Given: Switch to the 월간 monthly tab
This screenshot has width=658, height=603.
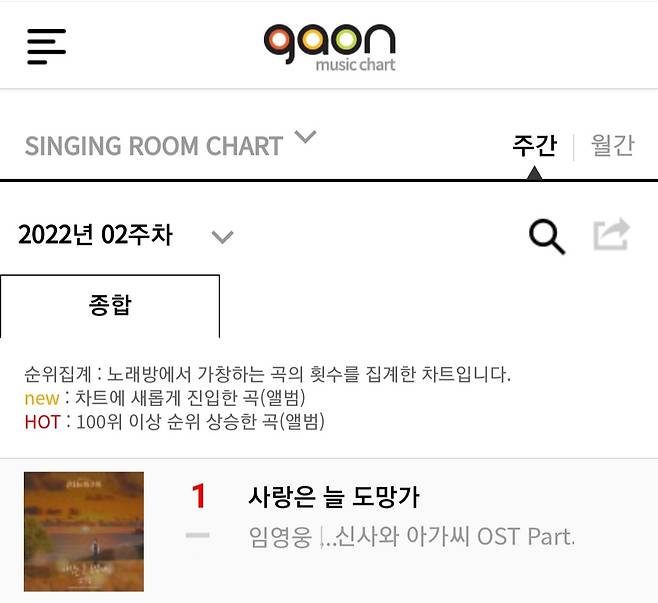Looking at the screenshot, I should pyautogui.click(x=612, y=146).
